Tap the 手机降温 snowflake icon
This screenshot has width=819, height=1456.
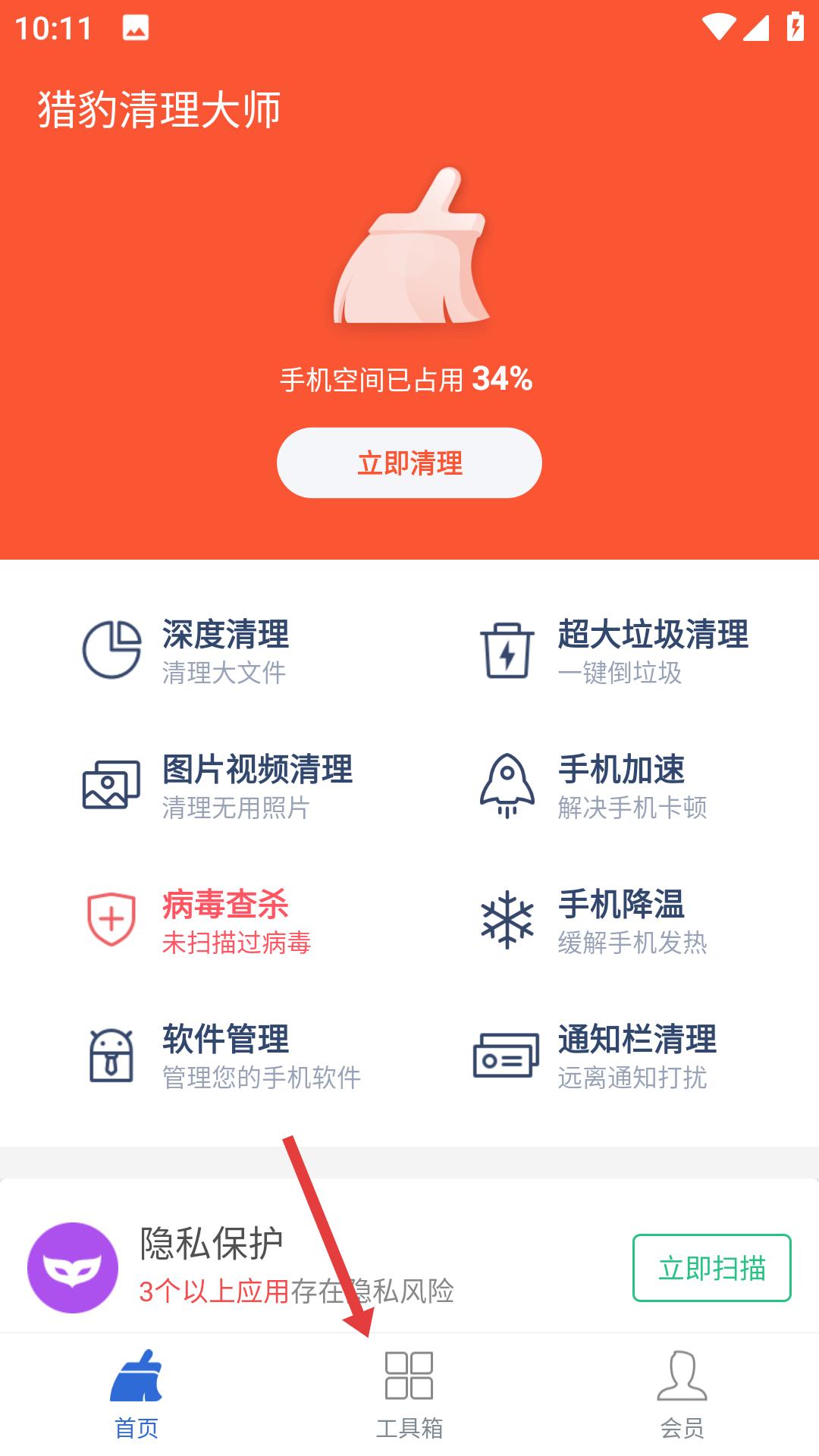click(x=507, y=920)
